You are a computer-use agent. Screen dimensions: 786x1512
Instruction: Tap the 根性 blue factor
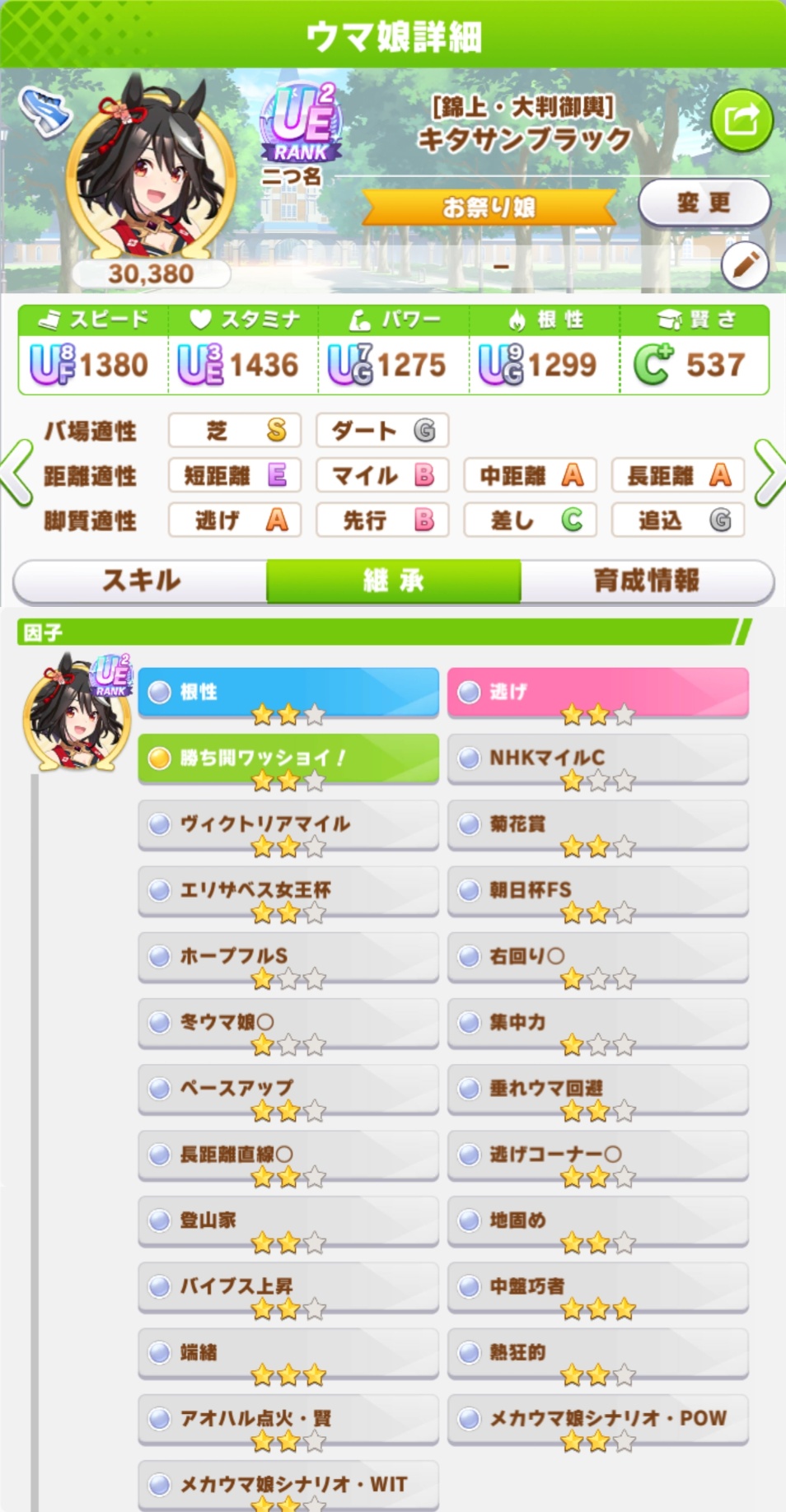[288, 693]
